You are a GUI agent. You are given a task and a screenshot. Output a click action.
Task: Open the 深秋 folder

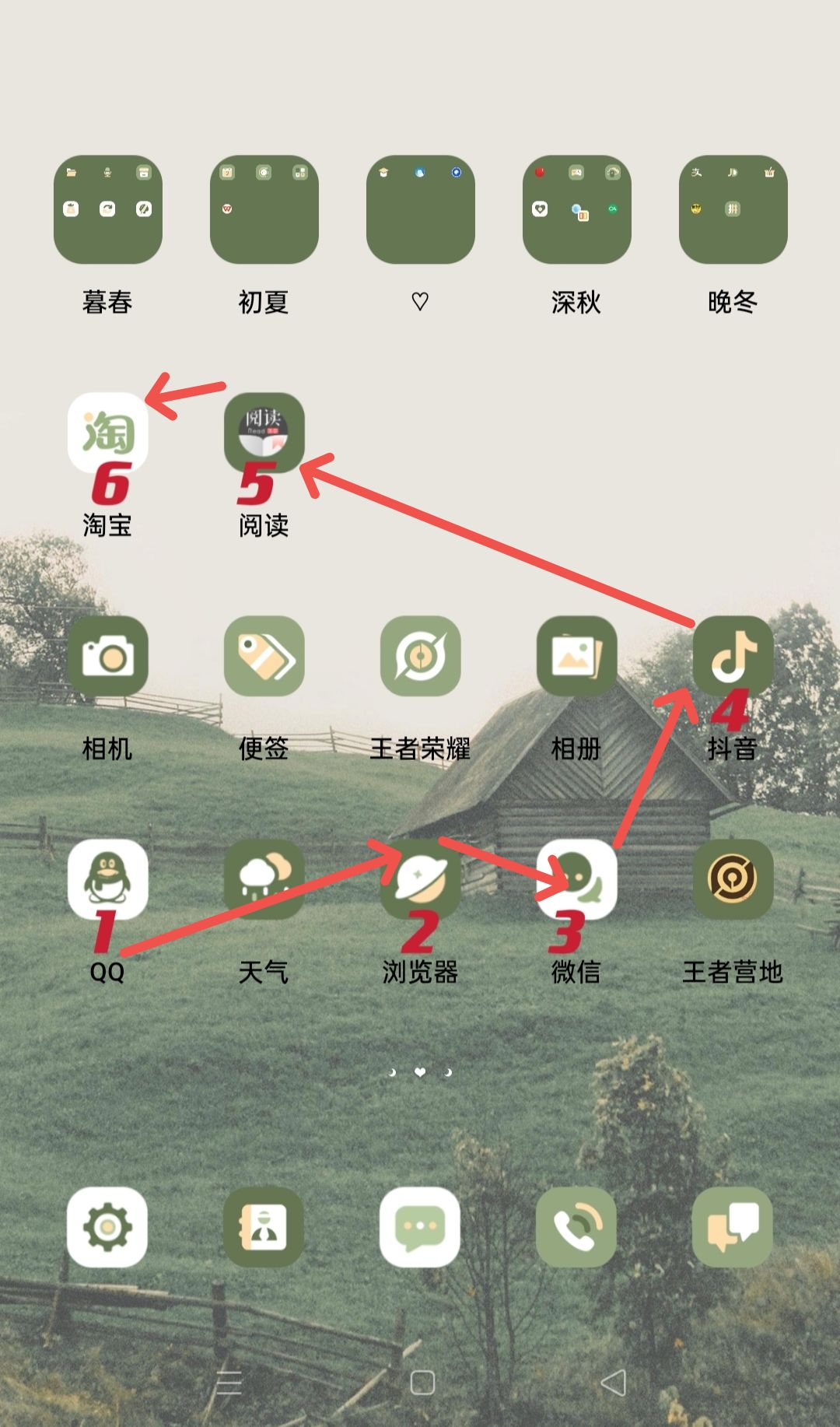(576, 209)
